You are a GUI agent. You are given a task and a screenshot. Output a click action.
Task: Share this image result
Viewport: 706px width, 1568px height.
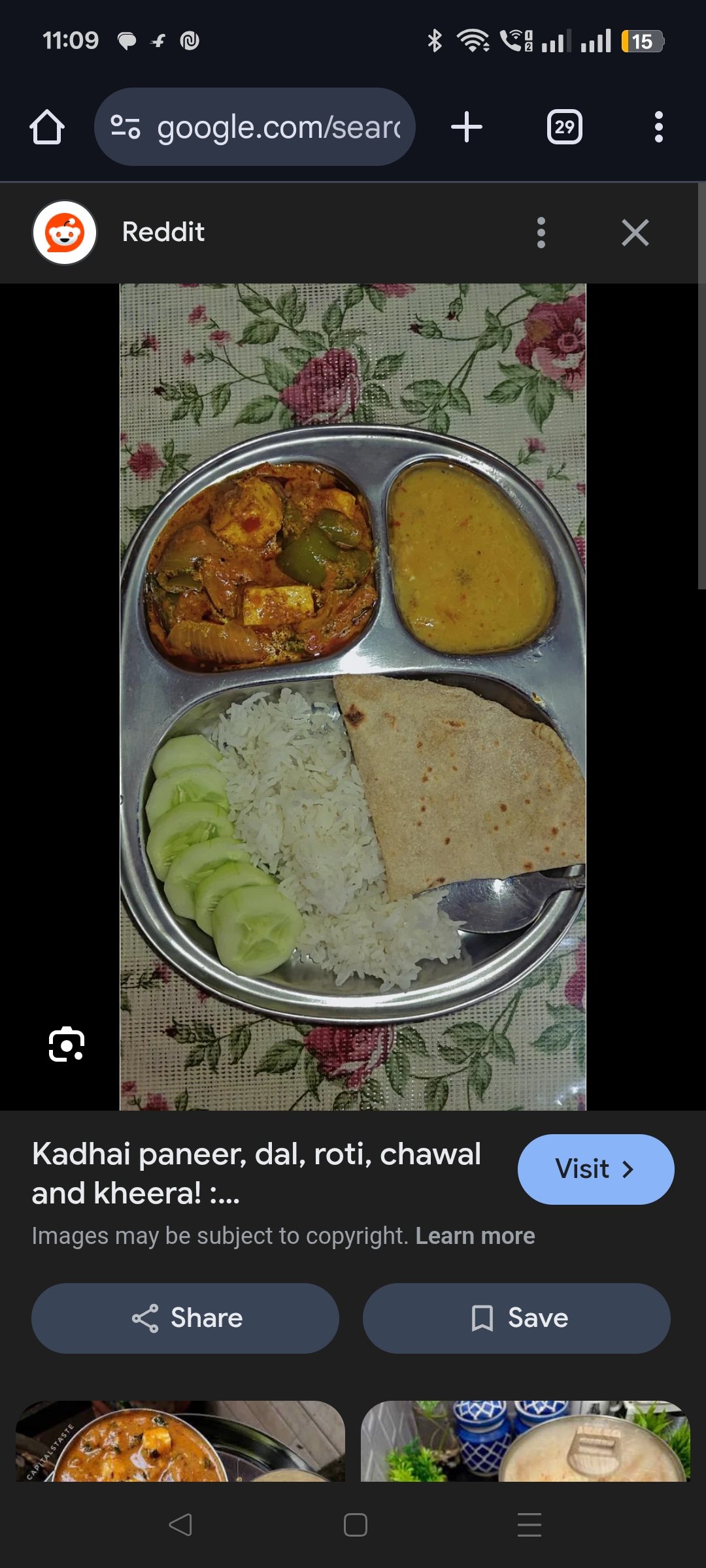[186, 1318]
